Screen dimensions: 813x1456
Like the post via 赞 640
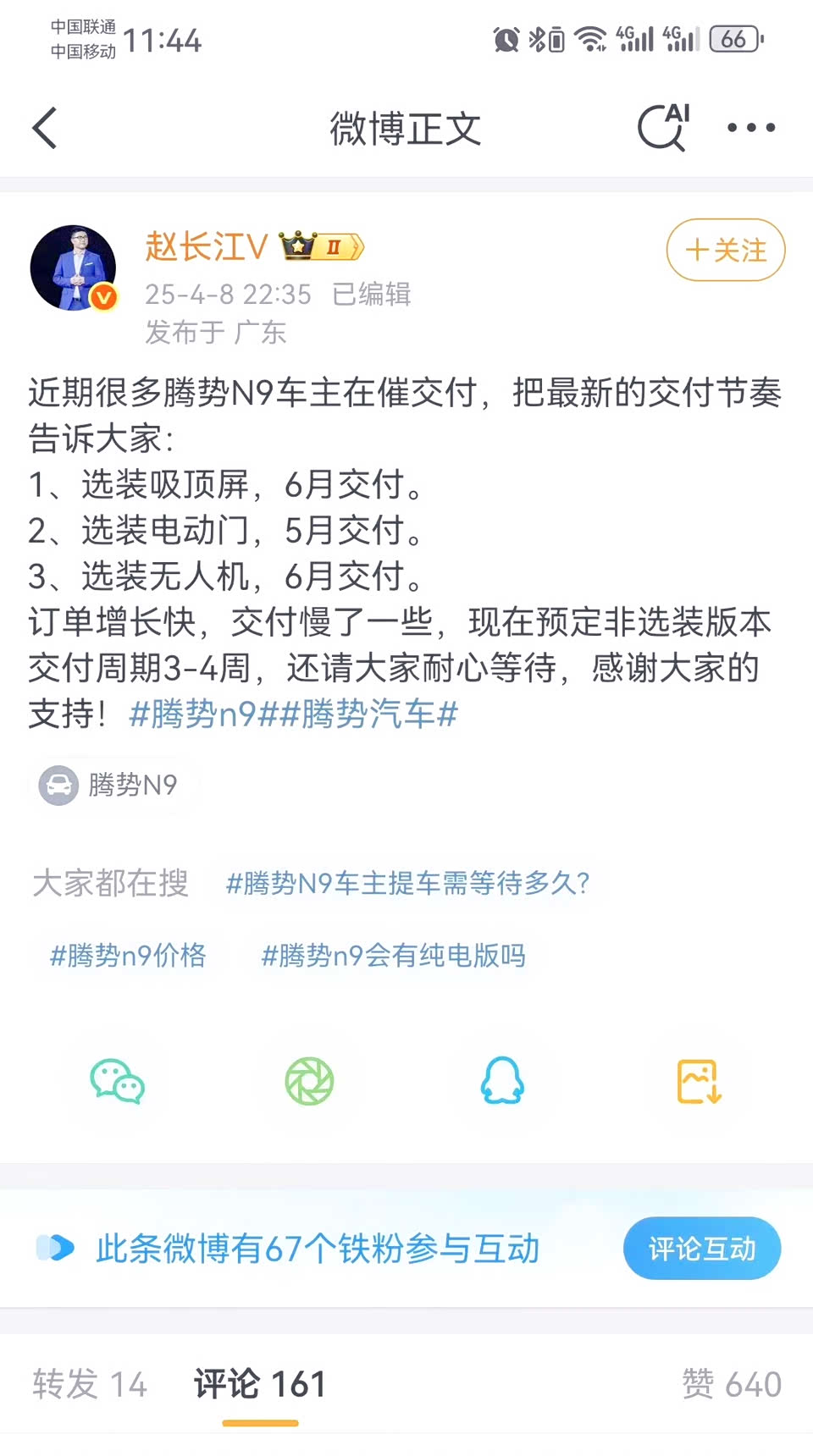click(732, 1385)
